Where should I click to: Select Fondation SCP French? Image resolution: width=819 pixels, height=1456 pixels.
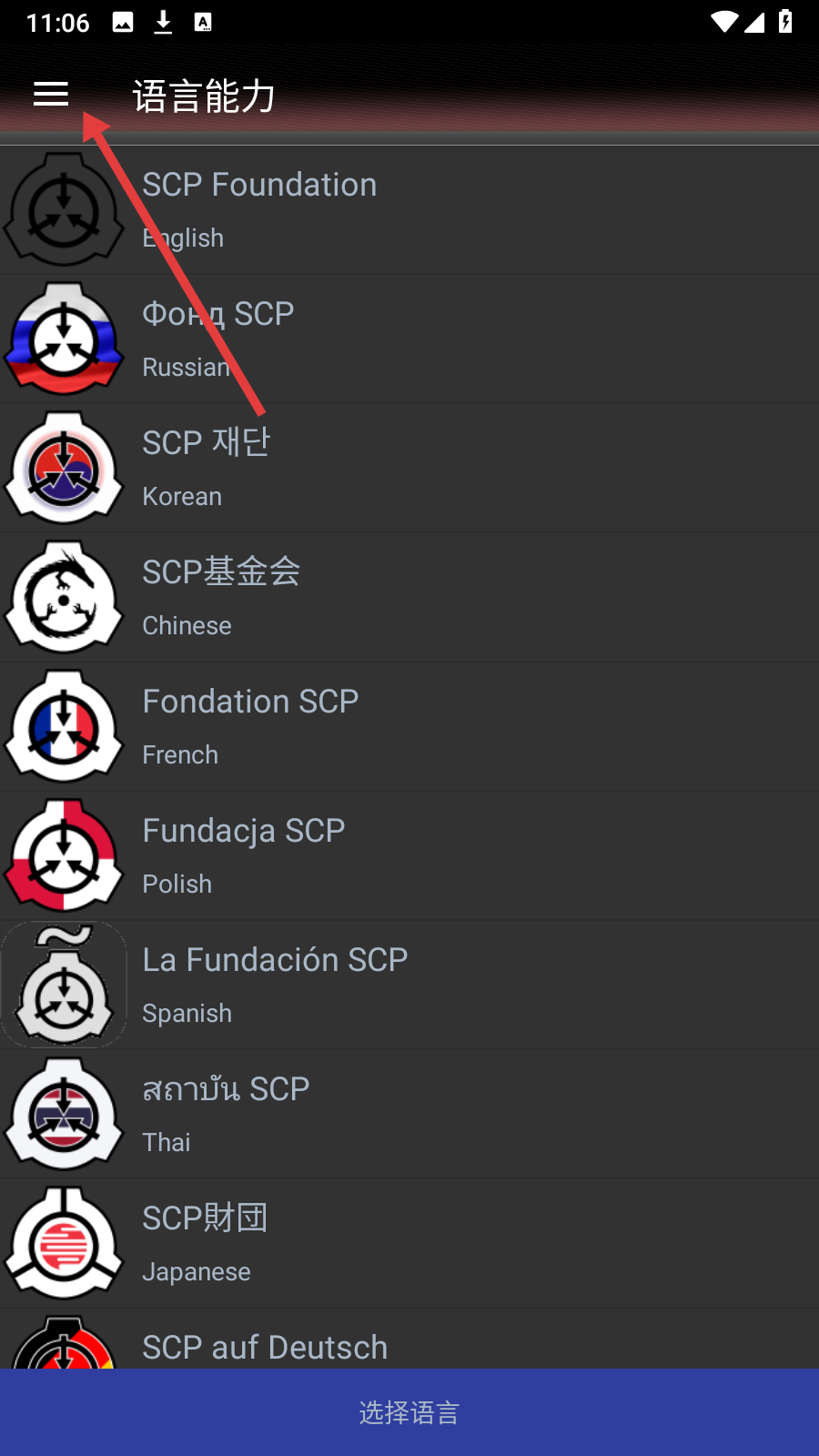(409, 727)
